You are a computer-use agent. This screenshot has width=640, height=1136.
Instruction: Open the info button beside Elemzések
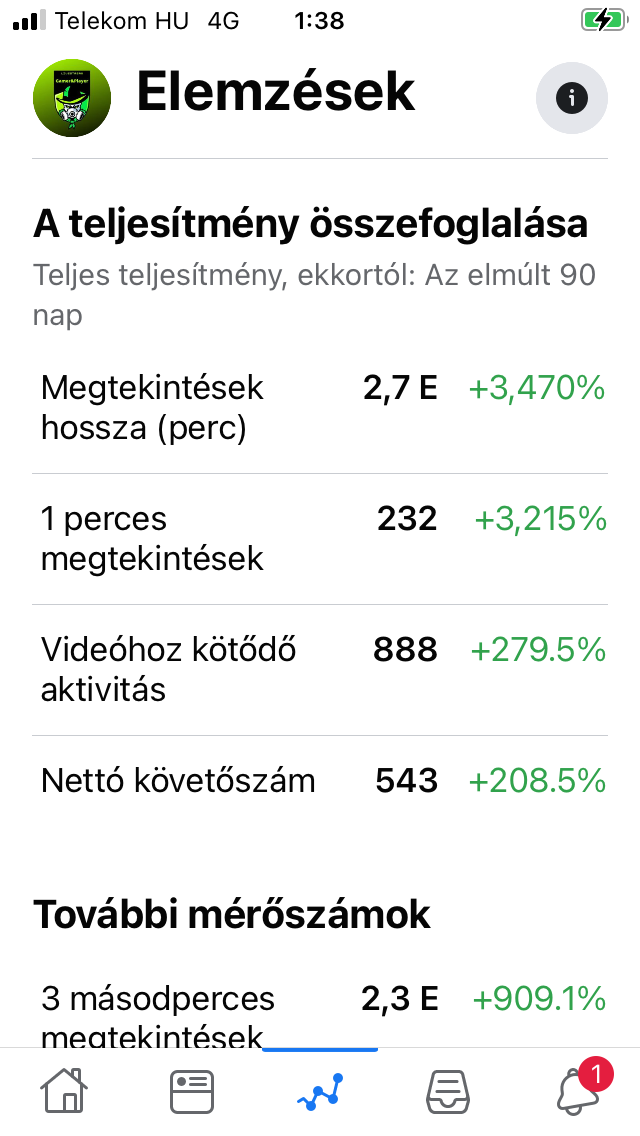point(571,98)
